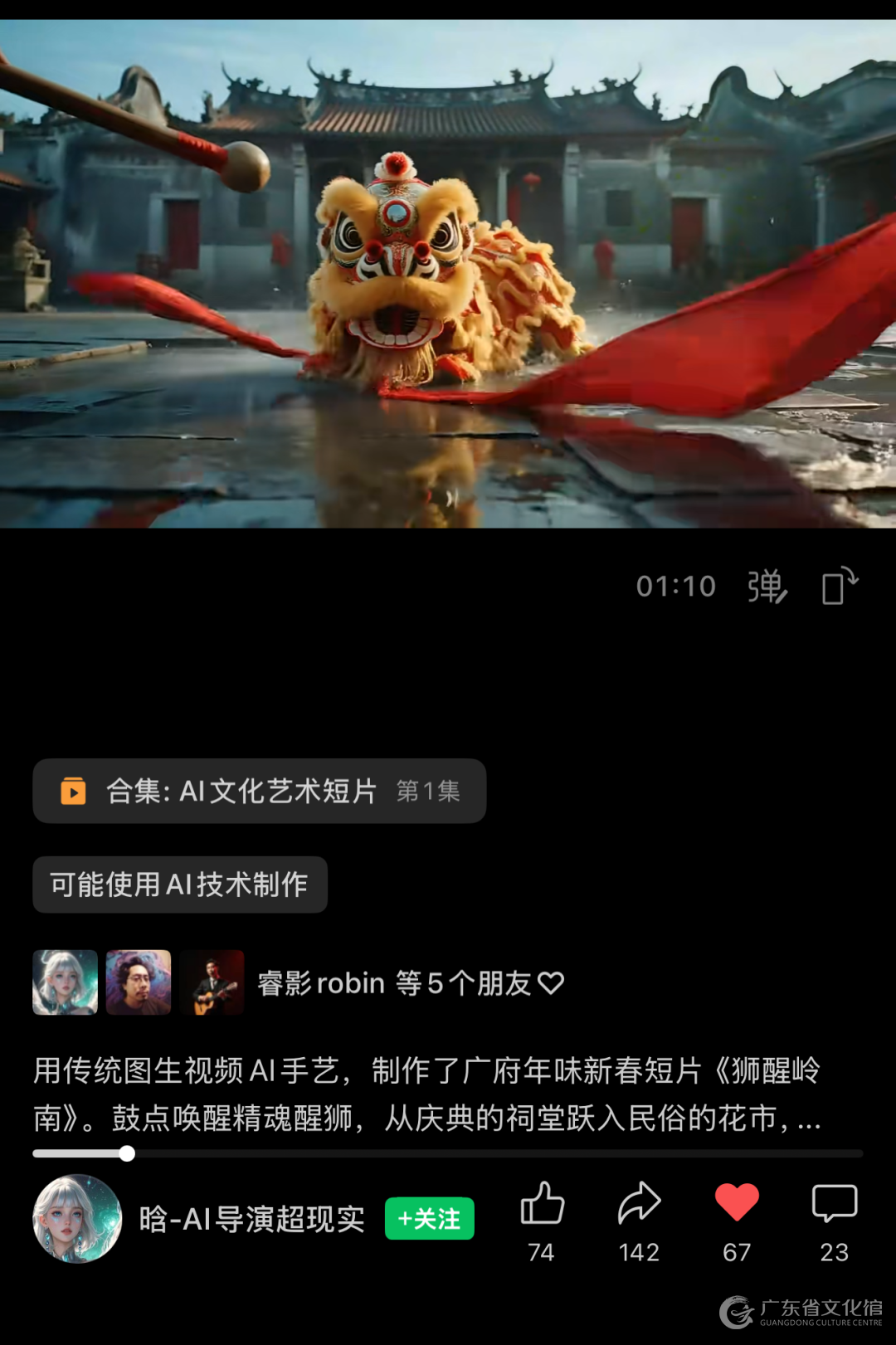Open the AI文化艺术短片 collection
The image size is (896, 1345).
click(x=259, y=791)
